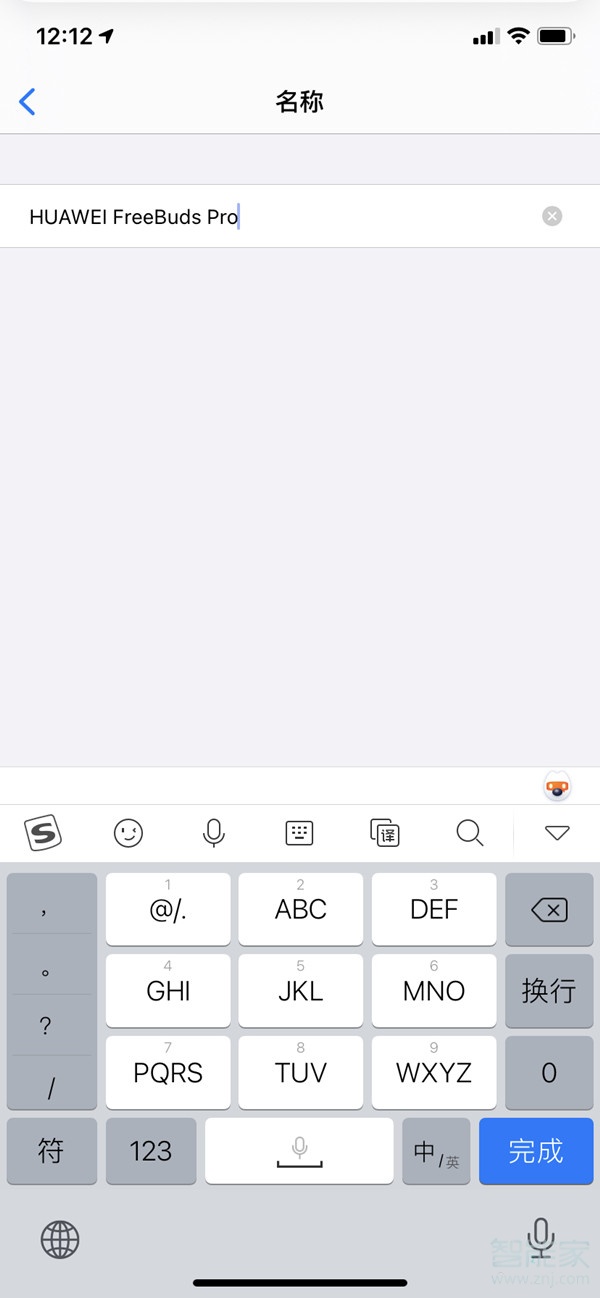600x1298 pixels.
Task: Delete a character with backspace key
Action: point(549,909)
